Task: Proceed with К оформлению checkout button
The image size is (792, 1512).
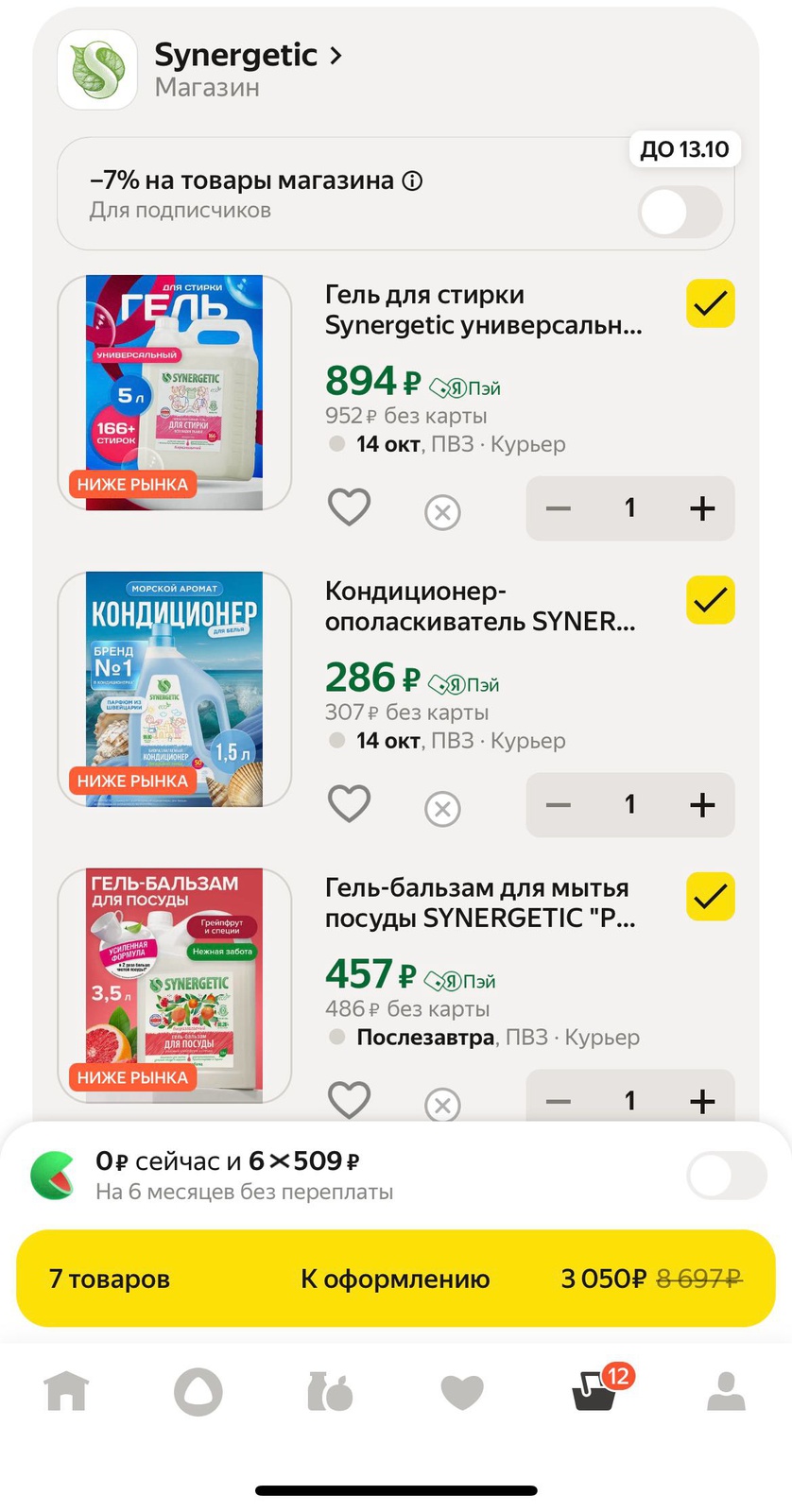Action: click(x=395, y=1279)
